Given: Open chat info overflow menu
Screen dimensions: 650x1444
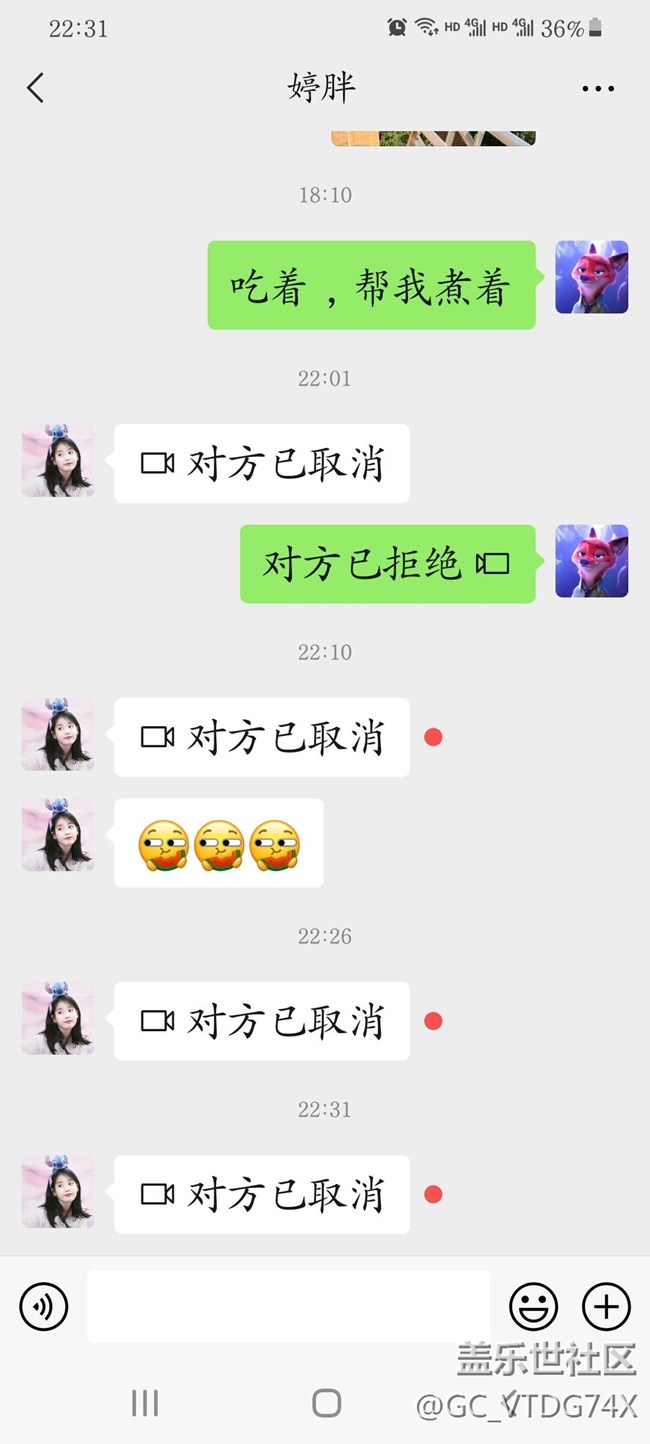Looking at the screenshot, I should tap(598, 88).
